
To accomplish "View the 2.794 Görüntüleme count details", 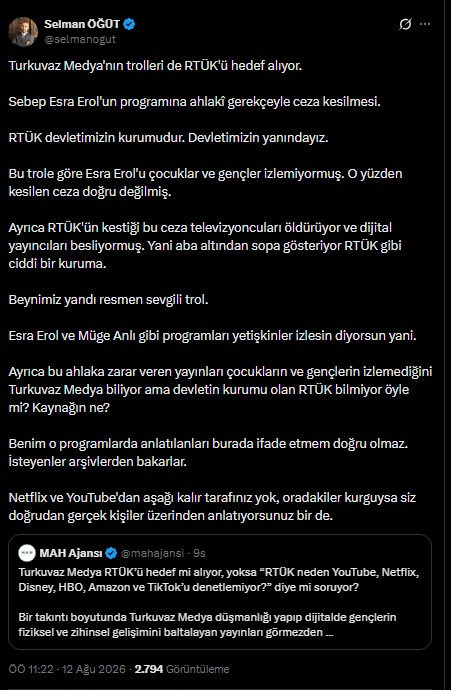I will click(182, 669).
